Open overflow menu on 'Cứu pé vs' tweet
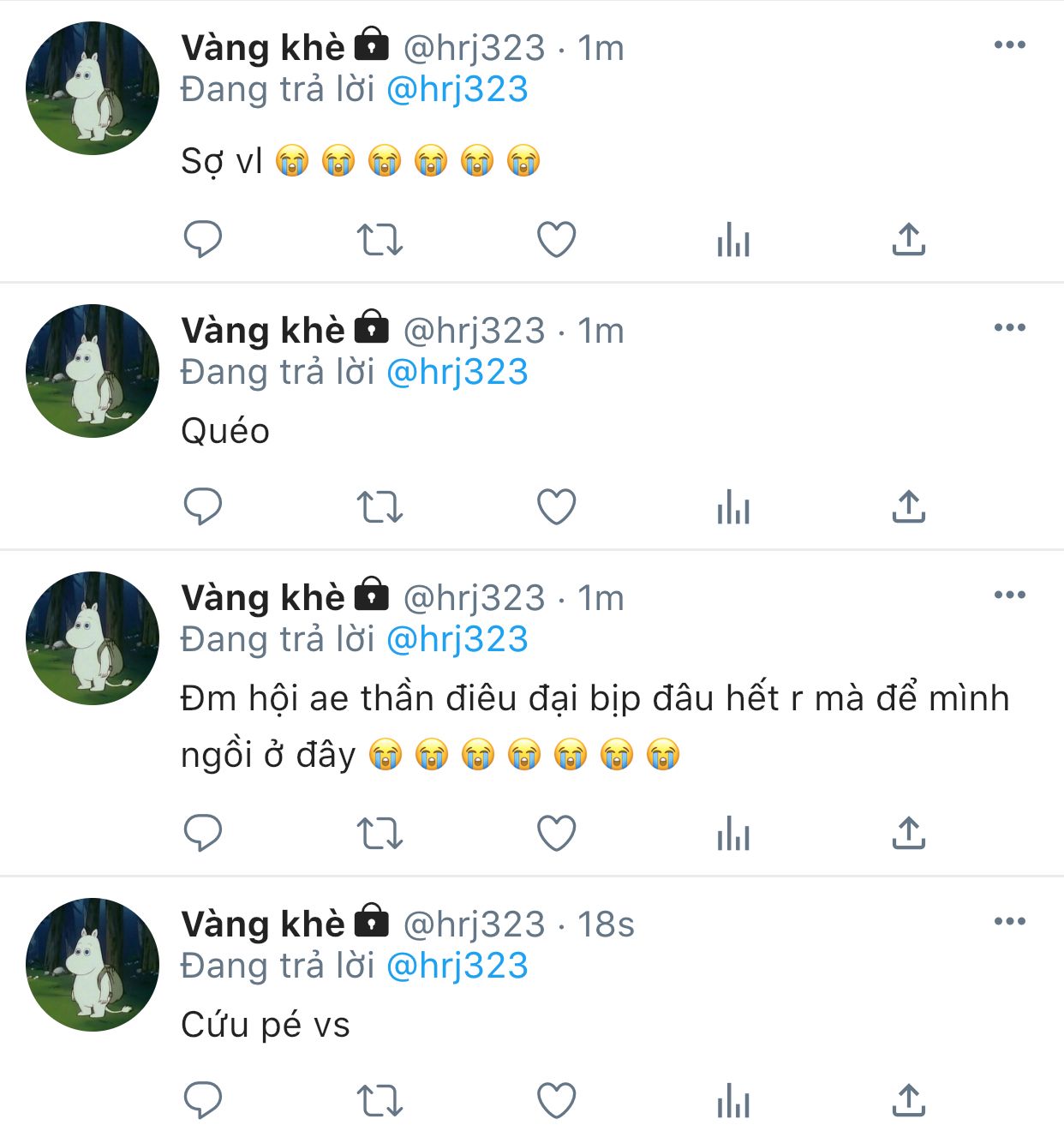This screenshot has height=1137, width=1064. tap(1009, 922)
